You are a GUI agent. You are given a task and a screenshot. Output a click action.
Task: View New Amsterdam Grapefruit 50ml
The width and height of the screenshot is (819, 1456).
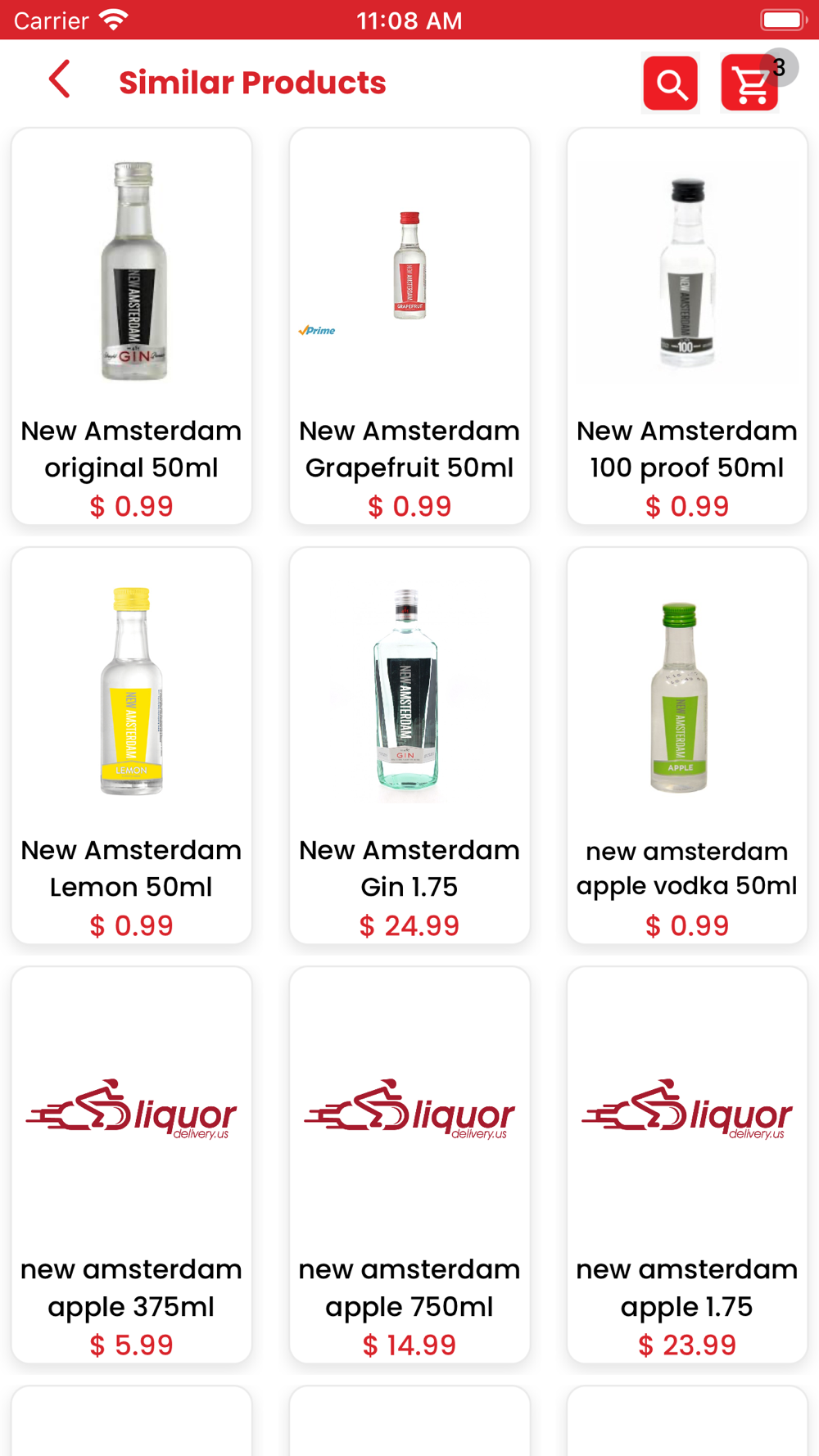pos(409,326)
